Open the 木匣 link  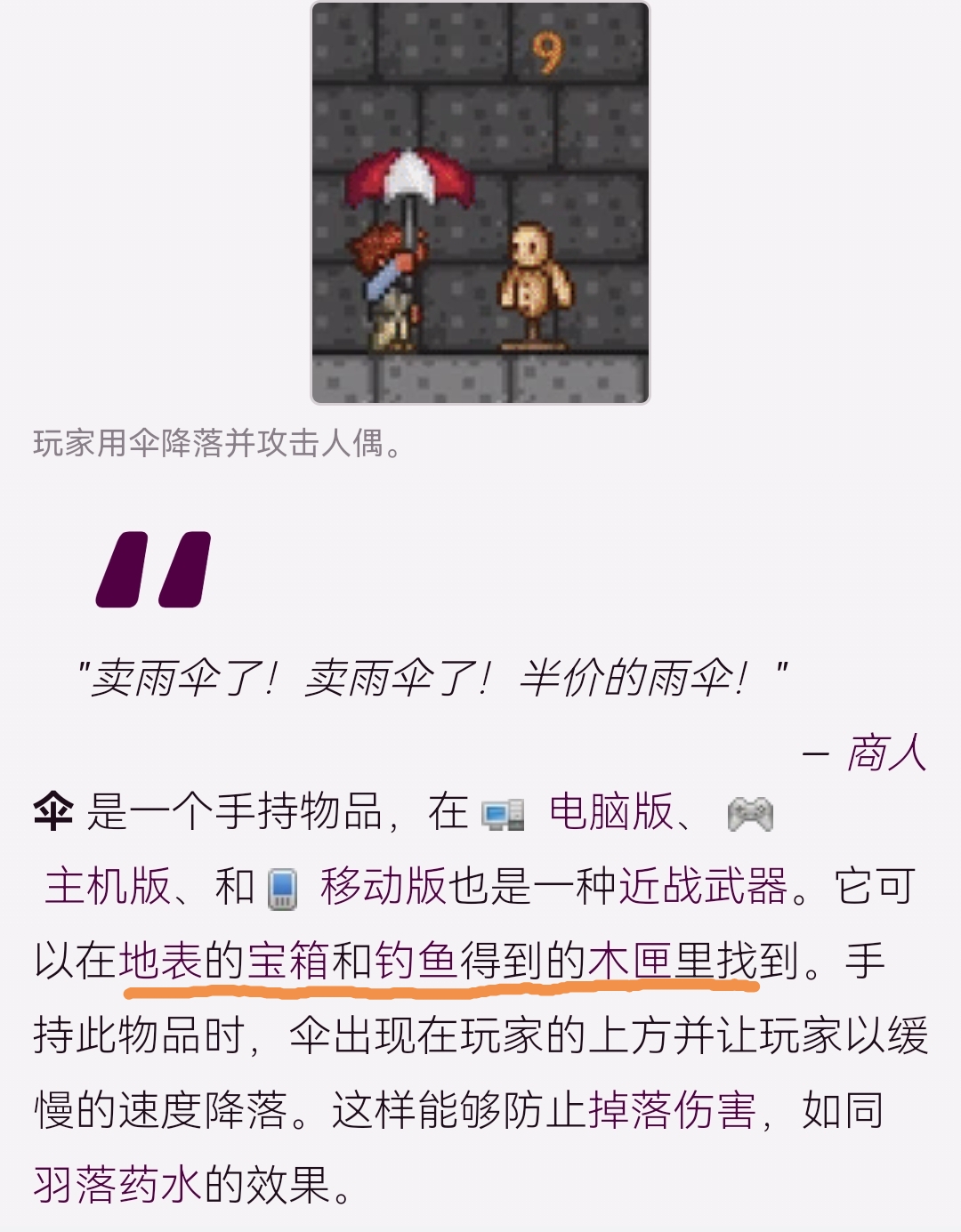(x=630, y=961)
